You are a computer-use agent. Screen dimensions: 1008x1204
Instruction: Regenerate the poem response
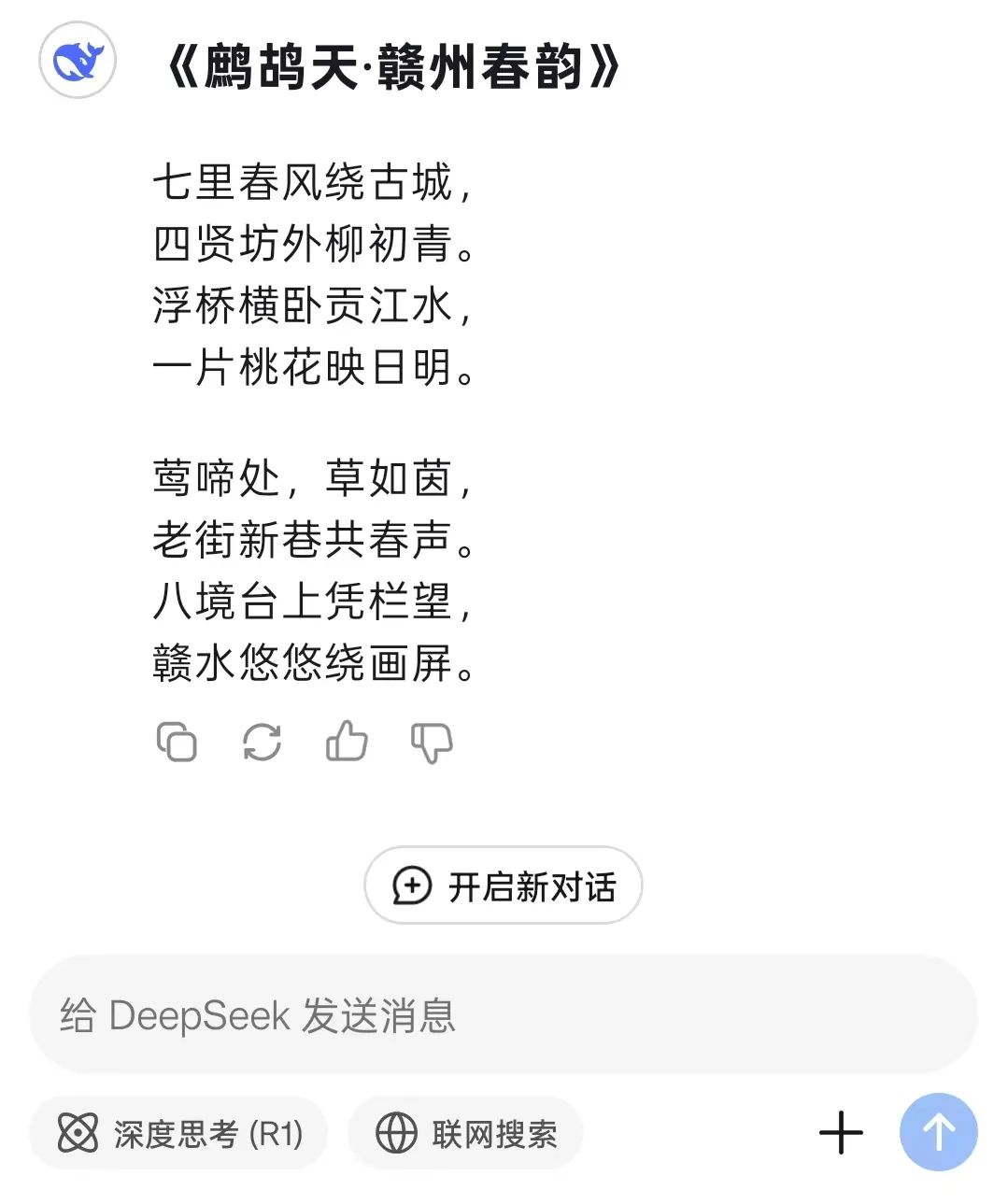[262, 743]
